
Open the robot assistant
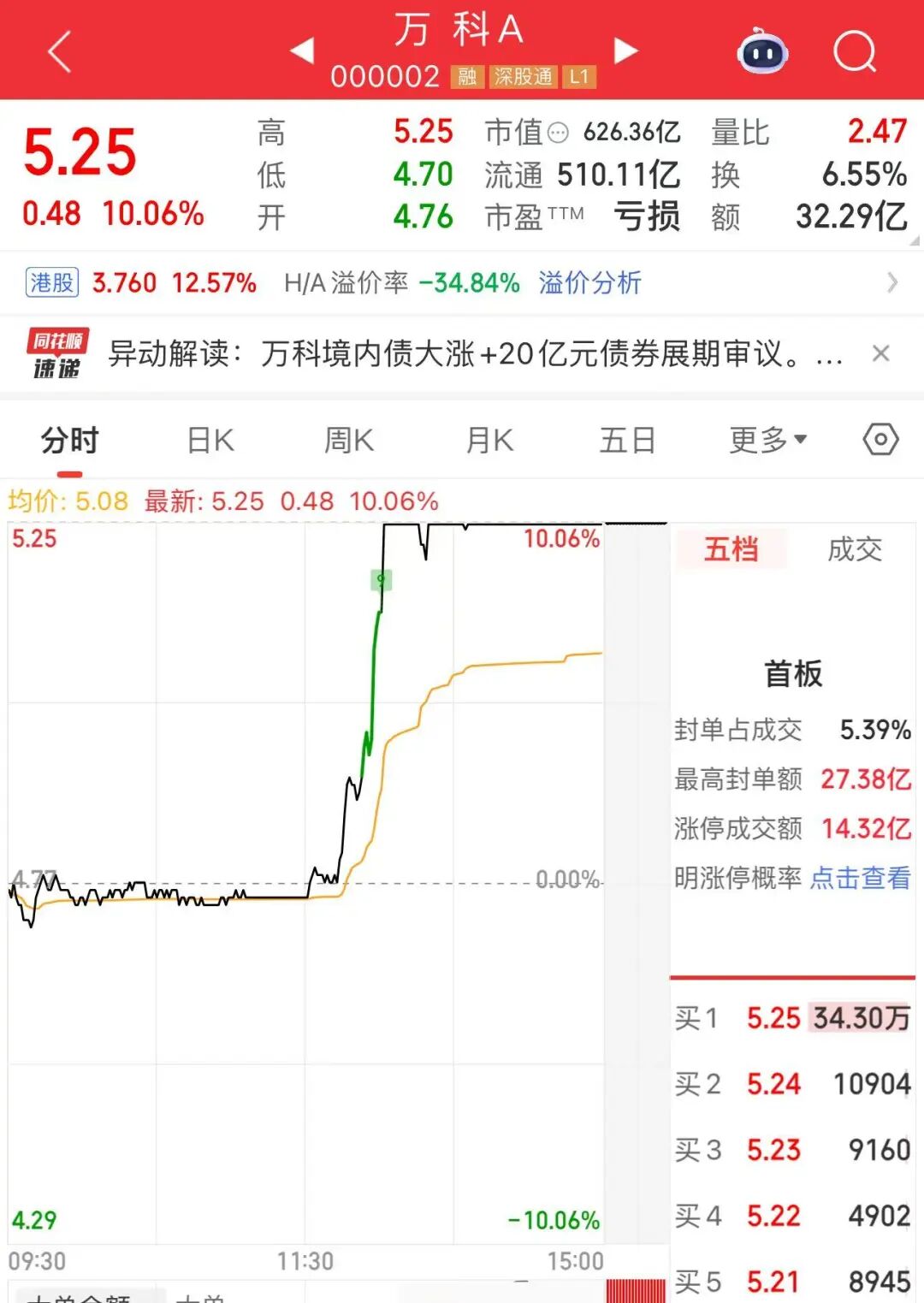[761, 52]
